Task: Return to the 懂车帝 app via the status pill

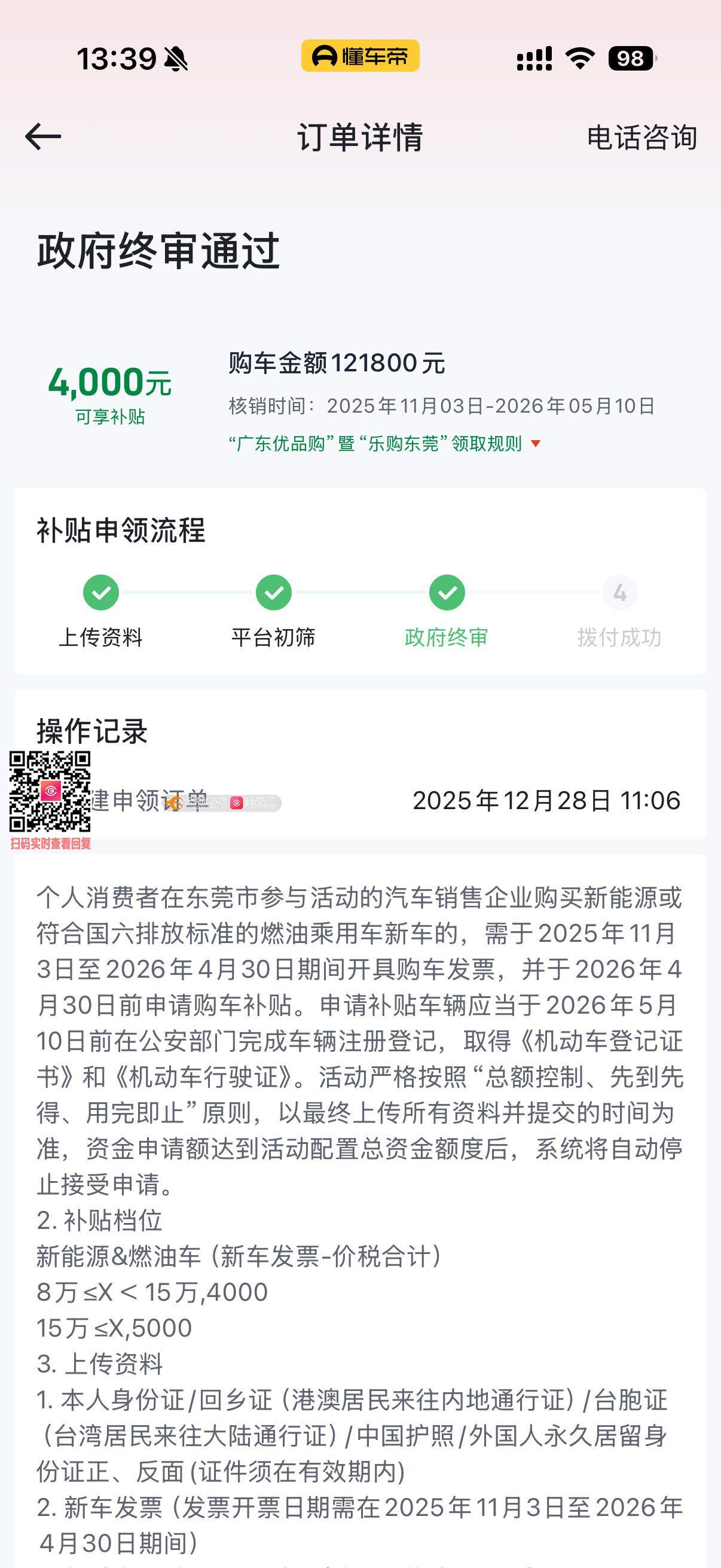Action: (x=360, y=57)
